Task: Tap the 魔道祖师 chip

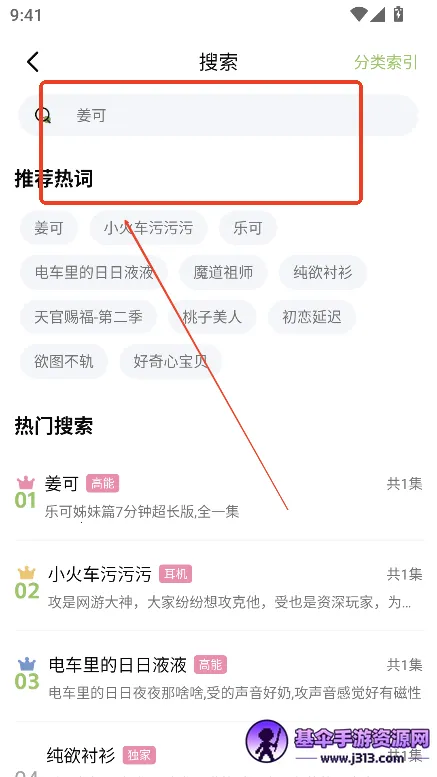Action: point(223,273)
